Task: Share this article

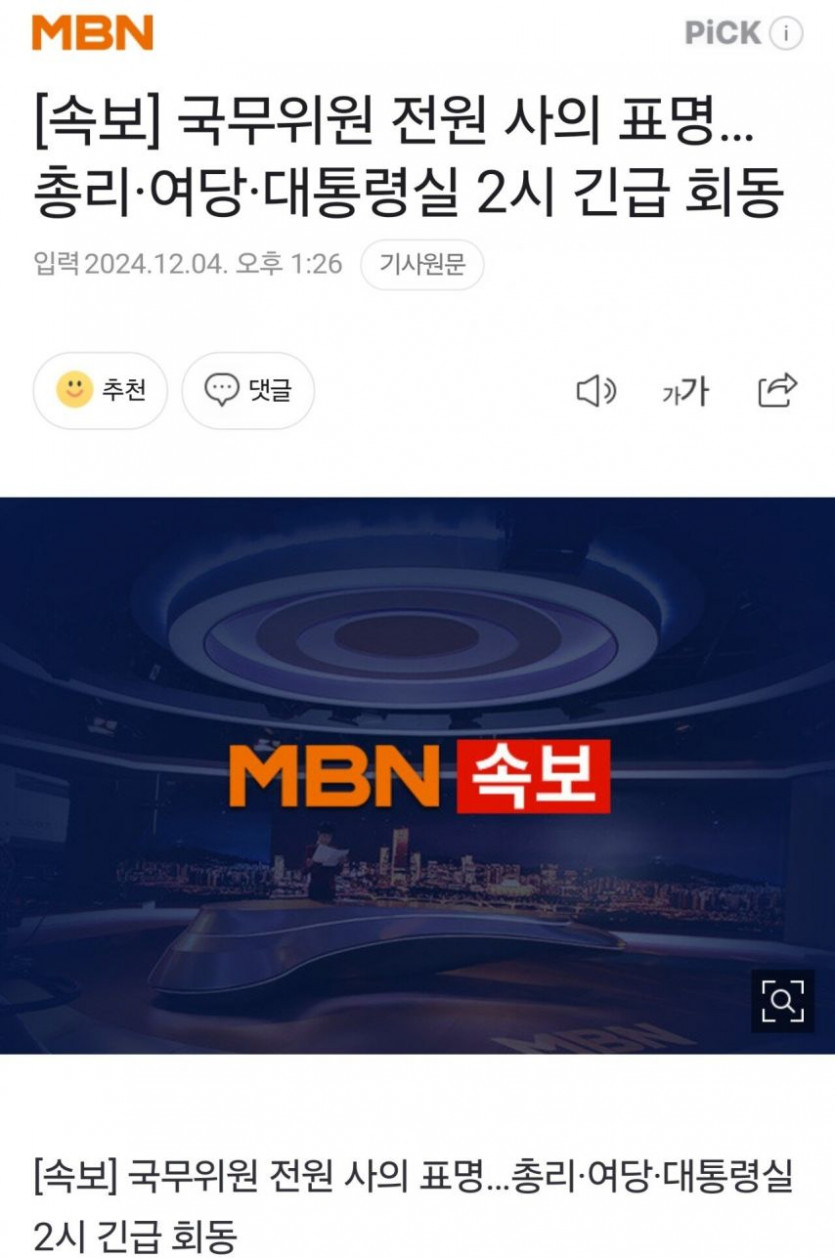Action: point(777,390)
